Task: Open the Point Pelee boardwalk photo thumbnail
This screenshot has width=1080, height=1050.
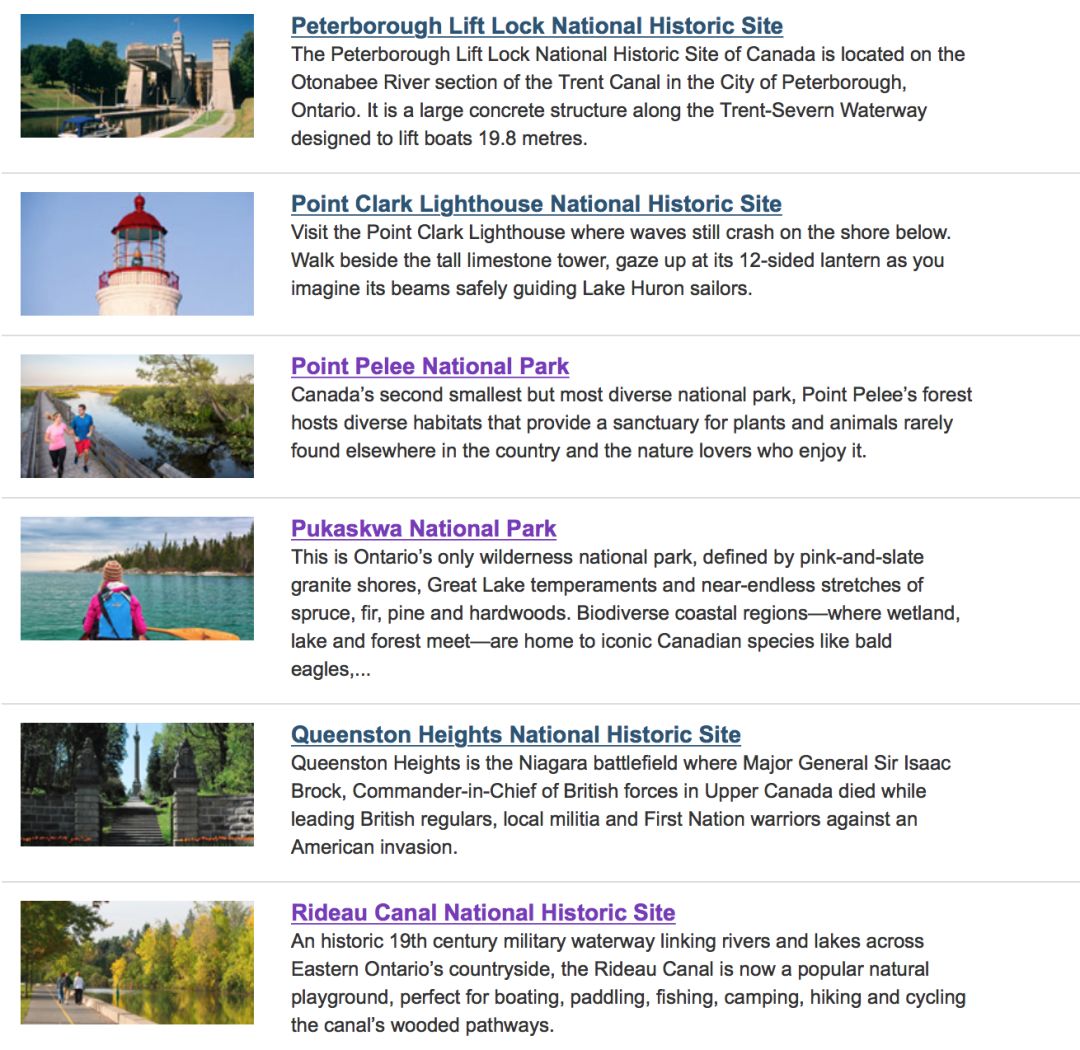Action: click(x=137, y=416)
